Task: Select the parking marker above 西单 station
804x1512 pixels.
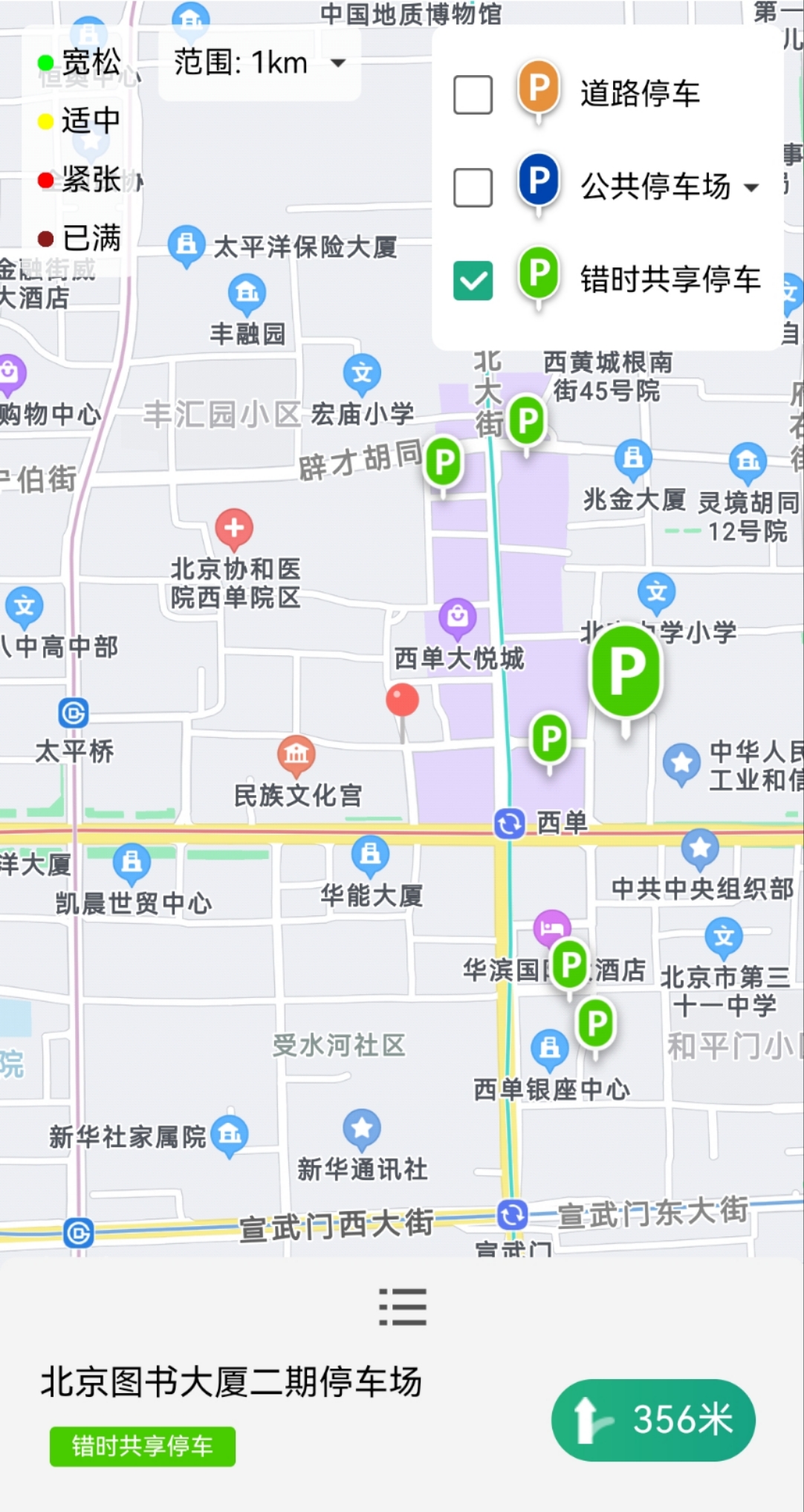Action: 550,739
